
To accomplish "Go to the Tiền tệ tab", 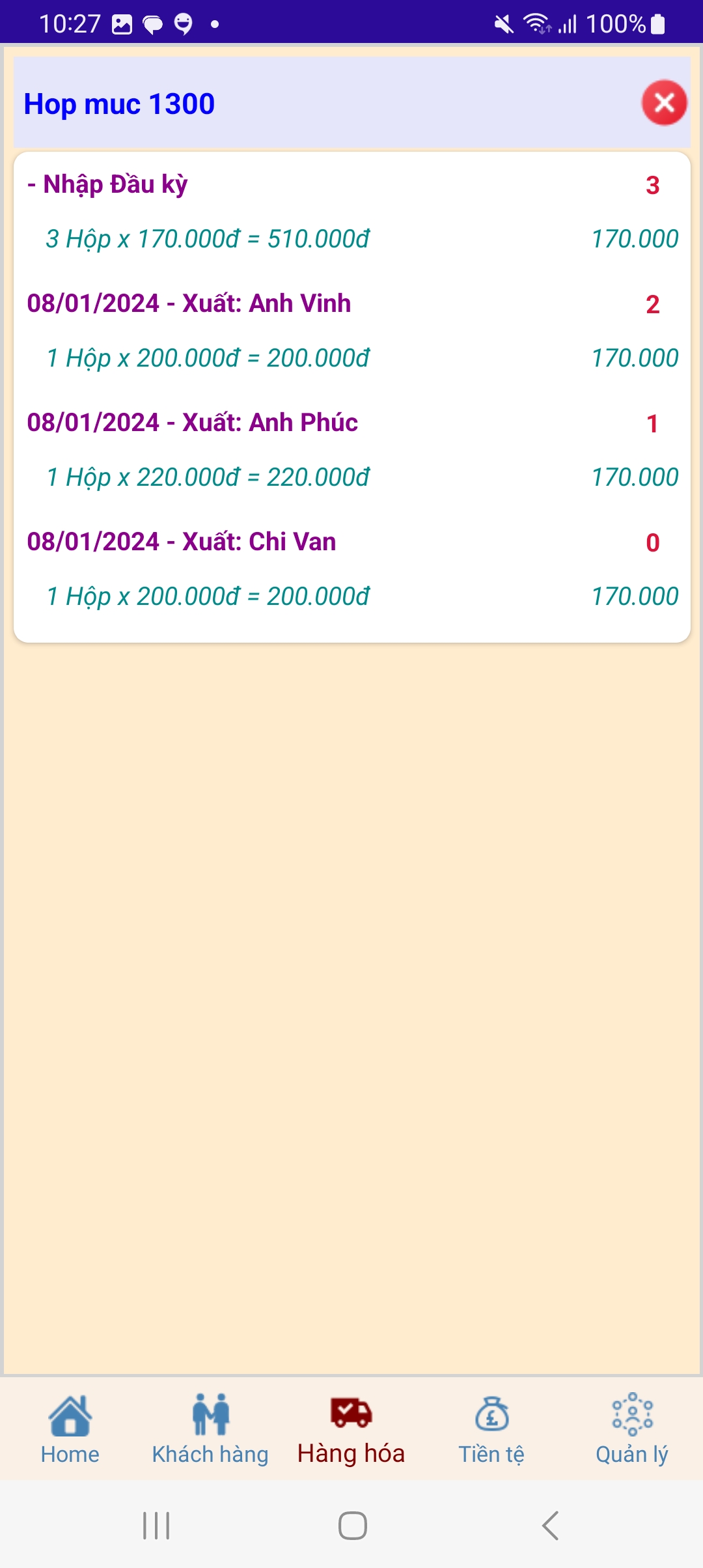I will click(491, 1429).
